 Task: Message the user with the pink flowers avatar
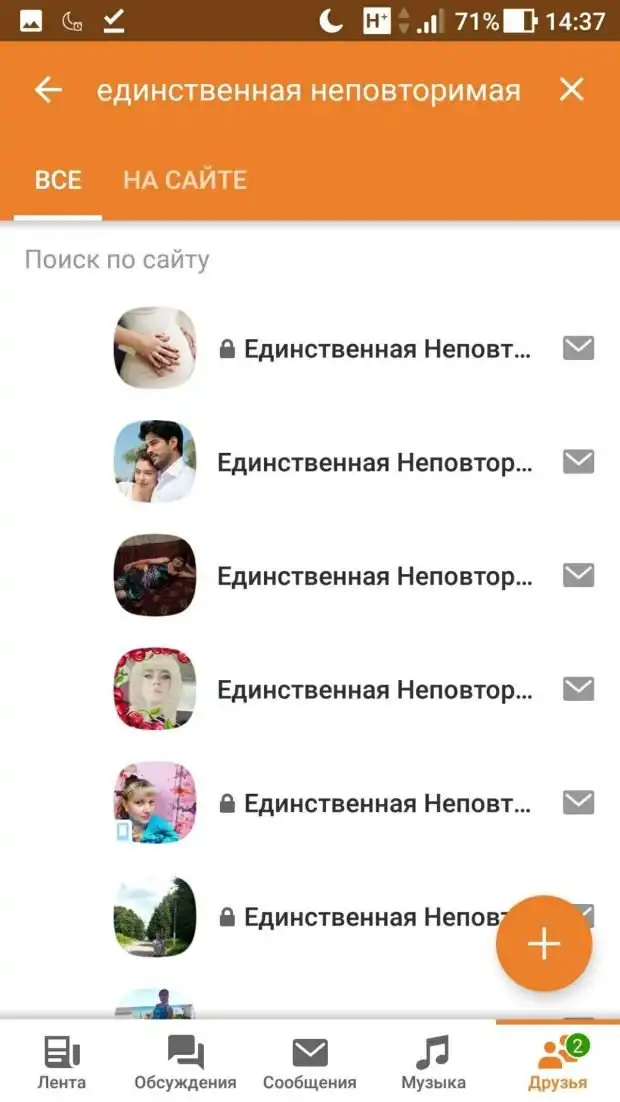(x=578, y=802)
